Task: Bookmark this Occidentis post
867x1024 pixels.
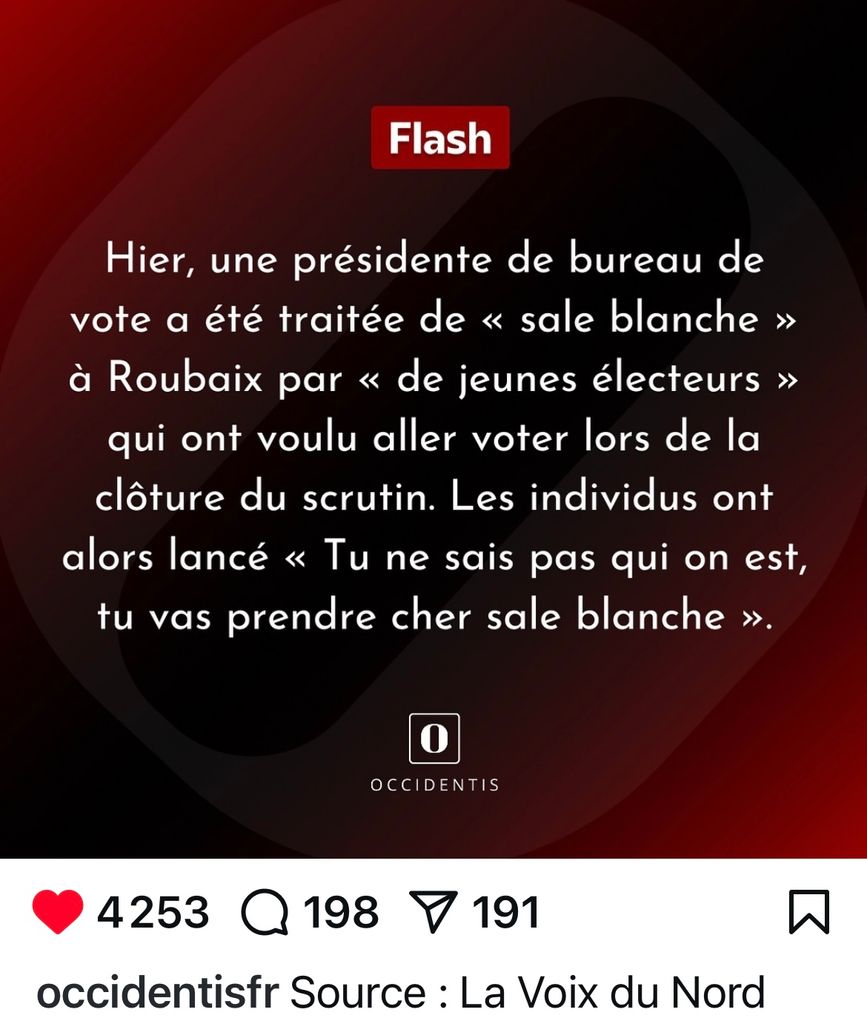Action: pos(808,912)
